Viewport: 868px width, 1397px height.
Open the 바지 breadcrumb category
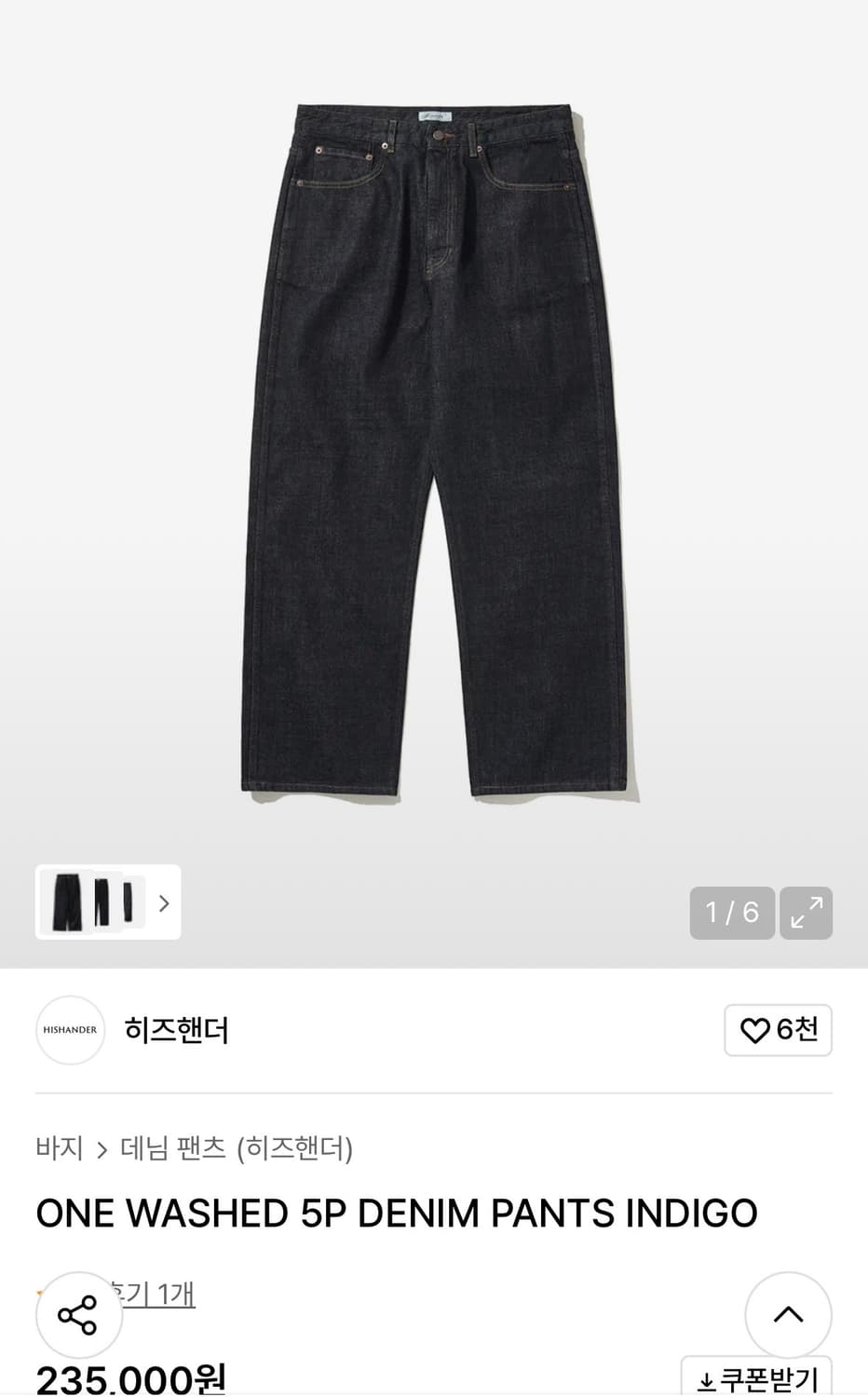[58, 1149]
